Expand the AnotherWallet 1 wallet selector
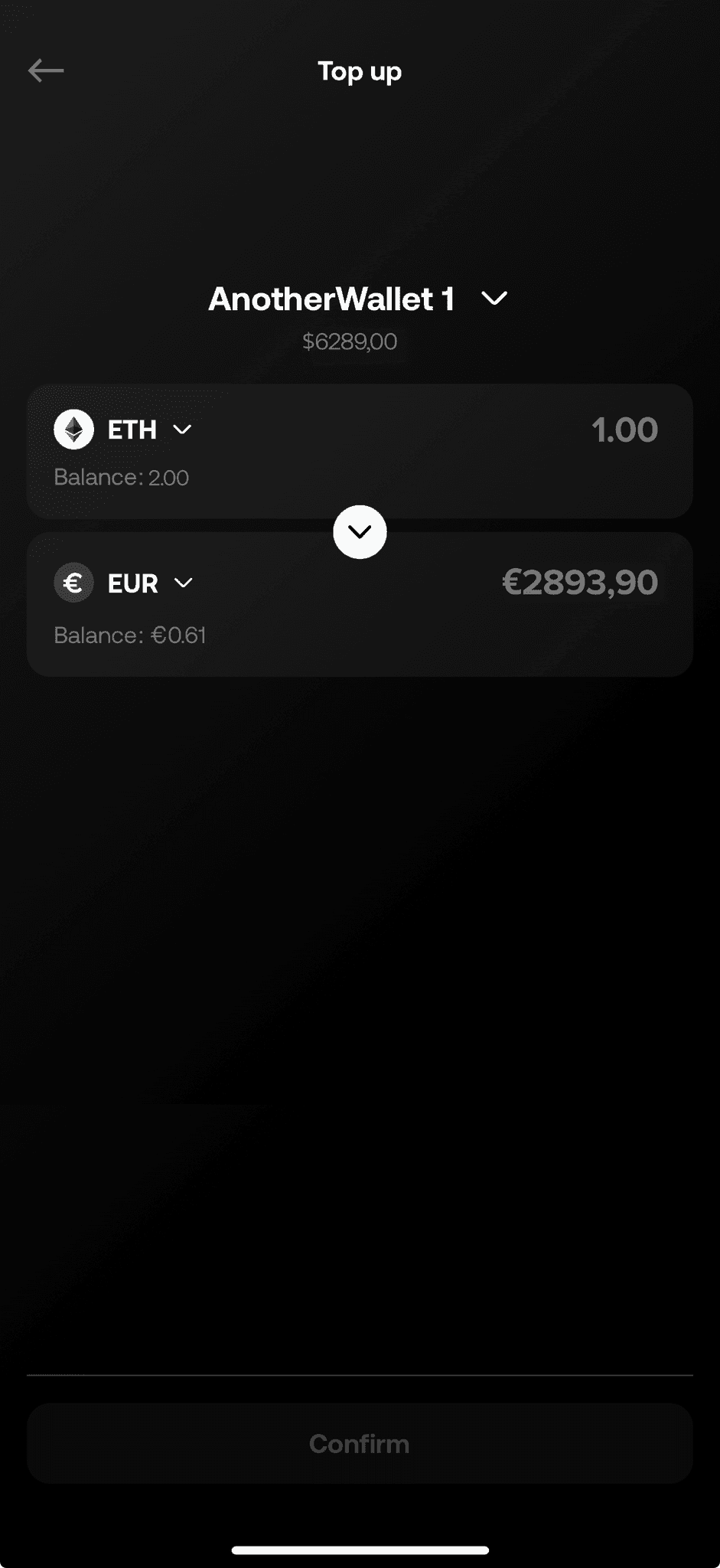The image size is (720, 1568). 358,299
